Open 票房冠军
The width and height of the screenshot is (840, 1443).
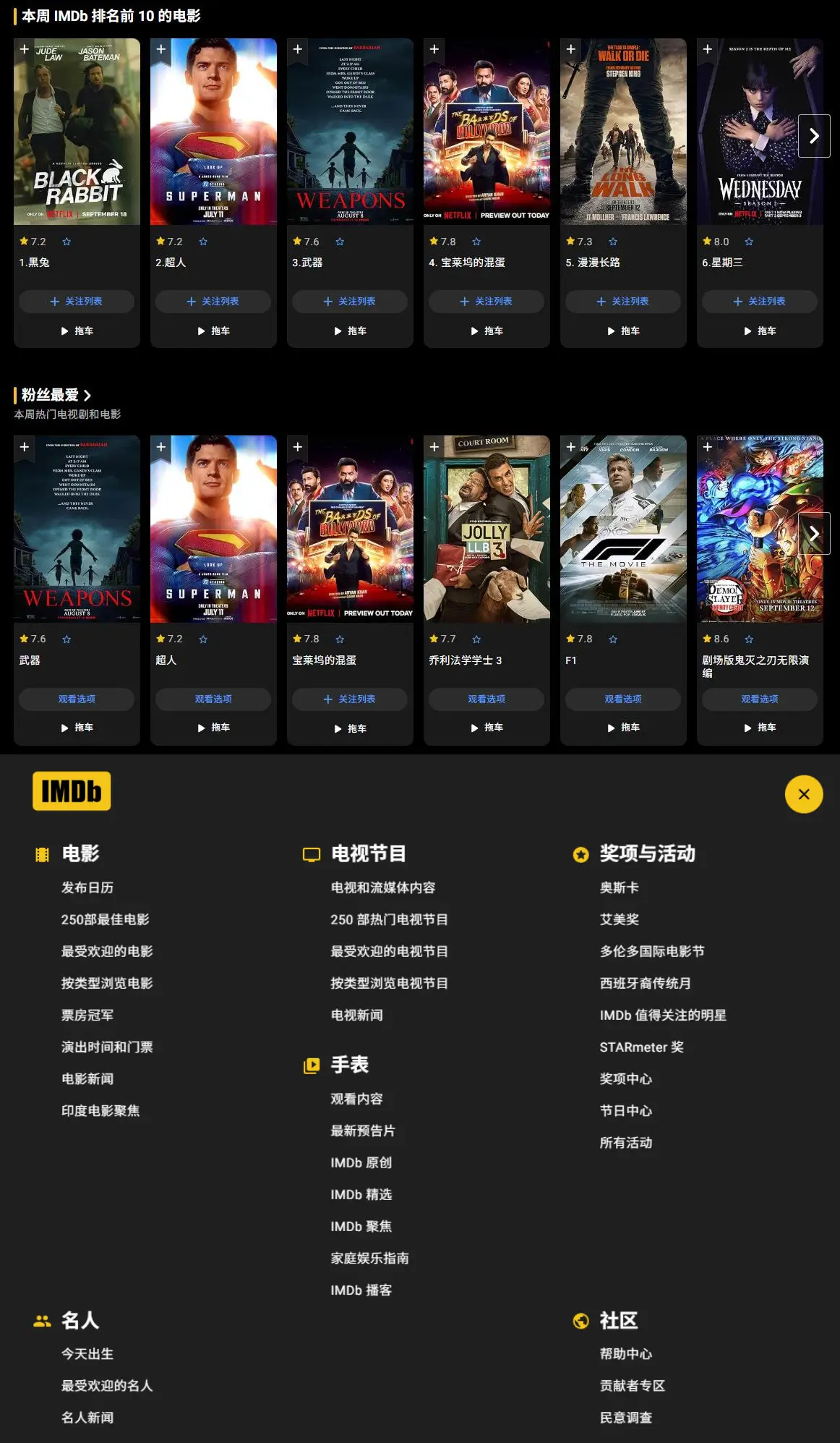click(87, 1015)
